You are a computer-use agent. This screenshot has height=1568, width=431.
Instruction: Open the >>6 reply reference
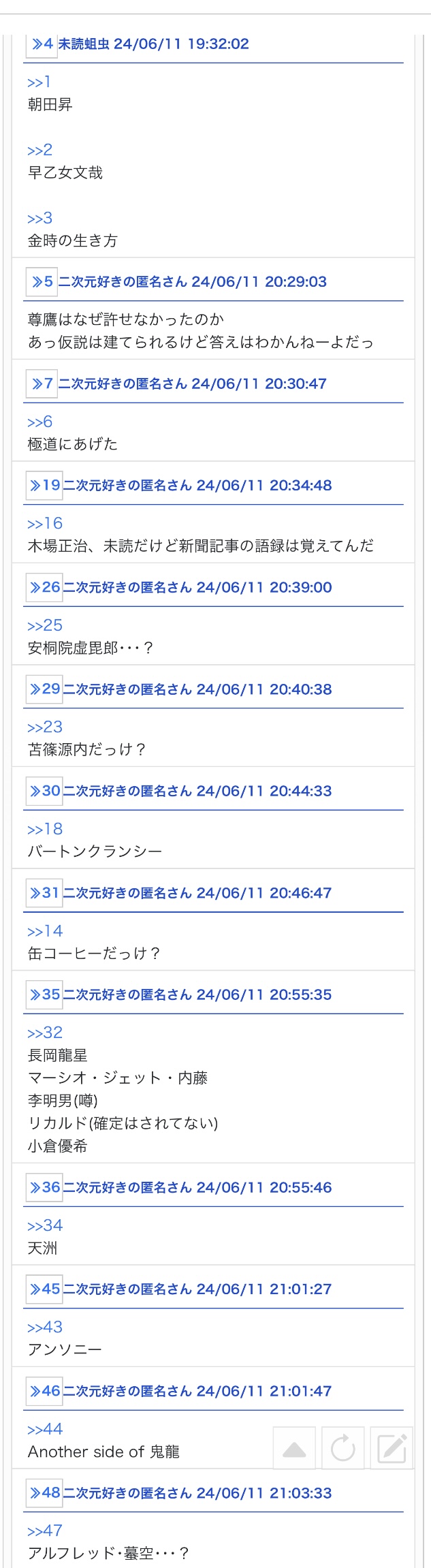[39, 422]
